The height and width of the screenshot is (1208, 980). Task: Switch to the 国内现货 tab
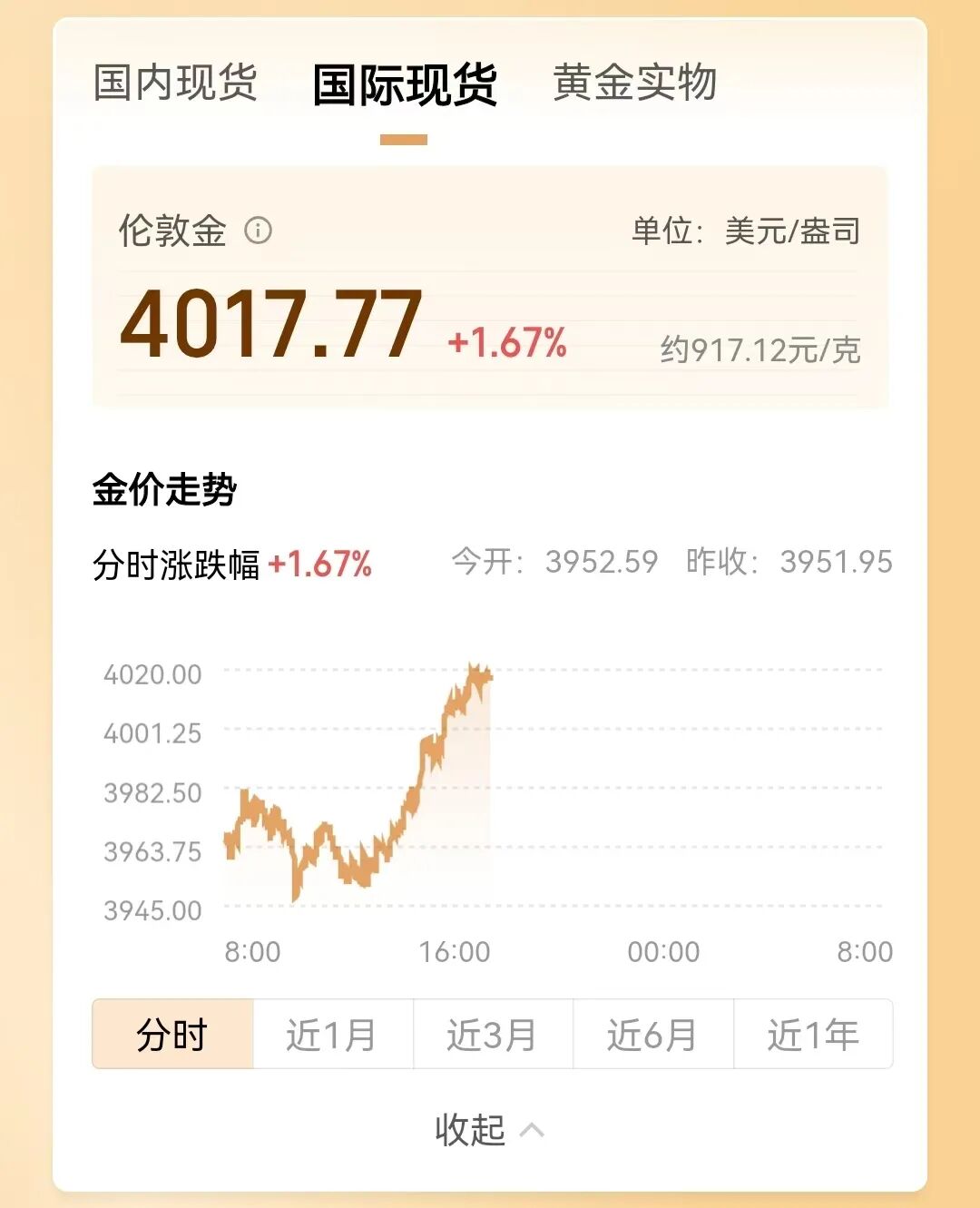click(x=175, y=83)
